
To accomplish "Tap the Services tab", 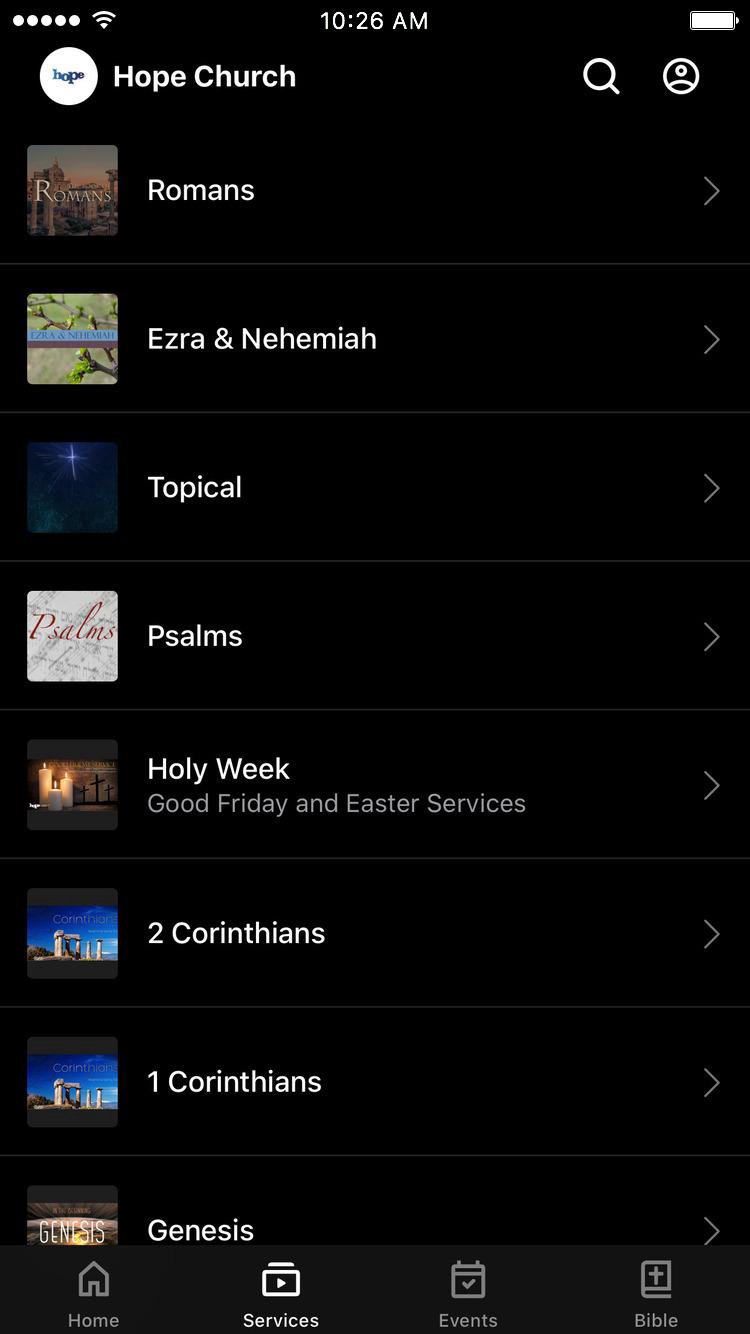I will (x=281, y=1294).
